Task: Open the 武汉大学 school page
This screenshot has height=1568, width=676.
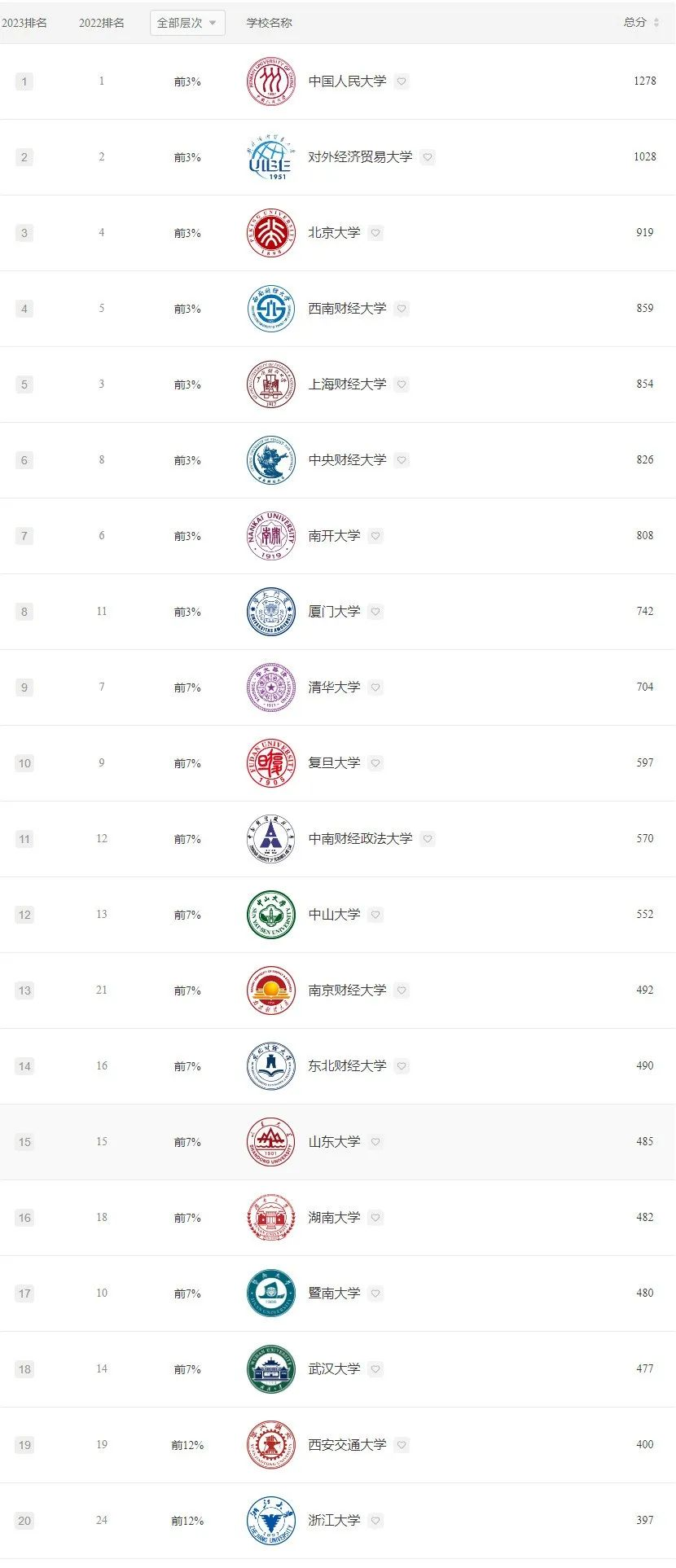Action: point(334,1369)
